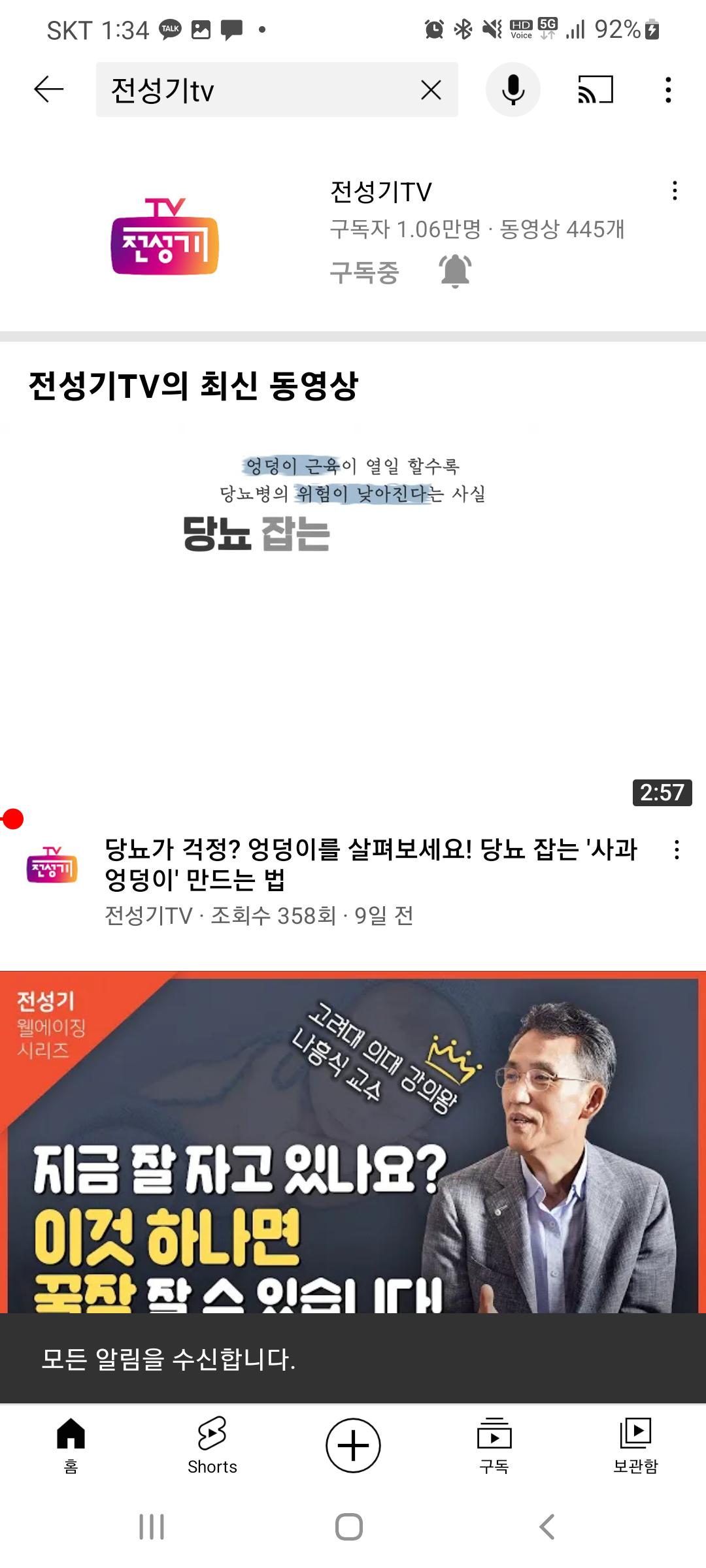Create new content with plus button
The width and height of the screenshot is (706, 1568).
[x=353, y=1445]
